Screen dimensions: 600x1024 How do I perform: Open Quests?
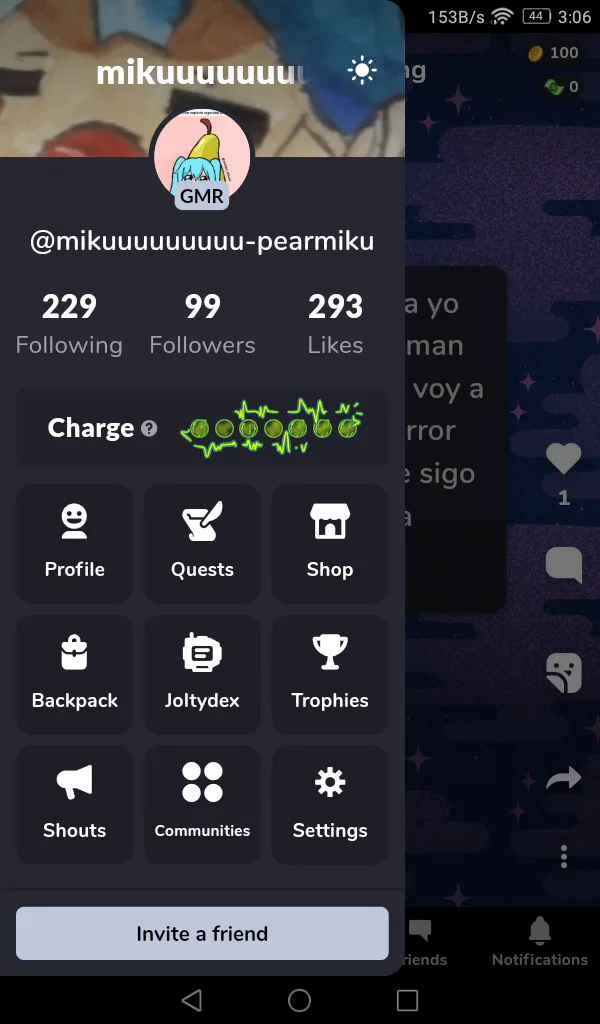[202, 543]
